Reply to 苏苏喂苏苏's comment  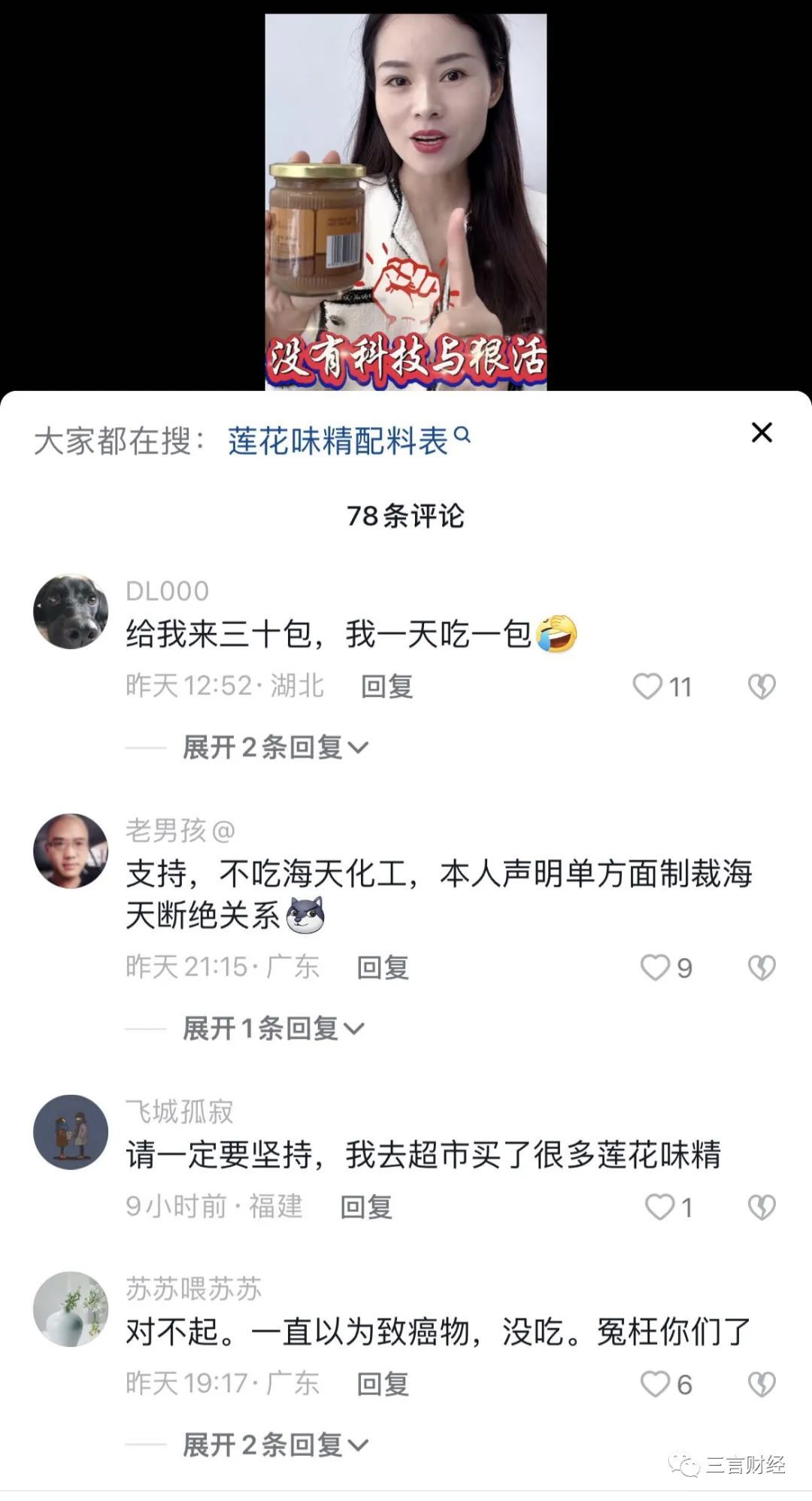(x=382, y=1384)
